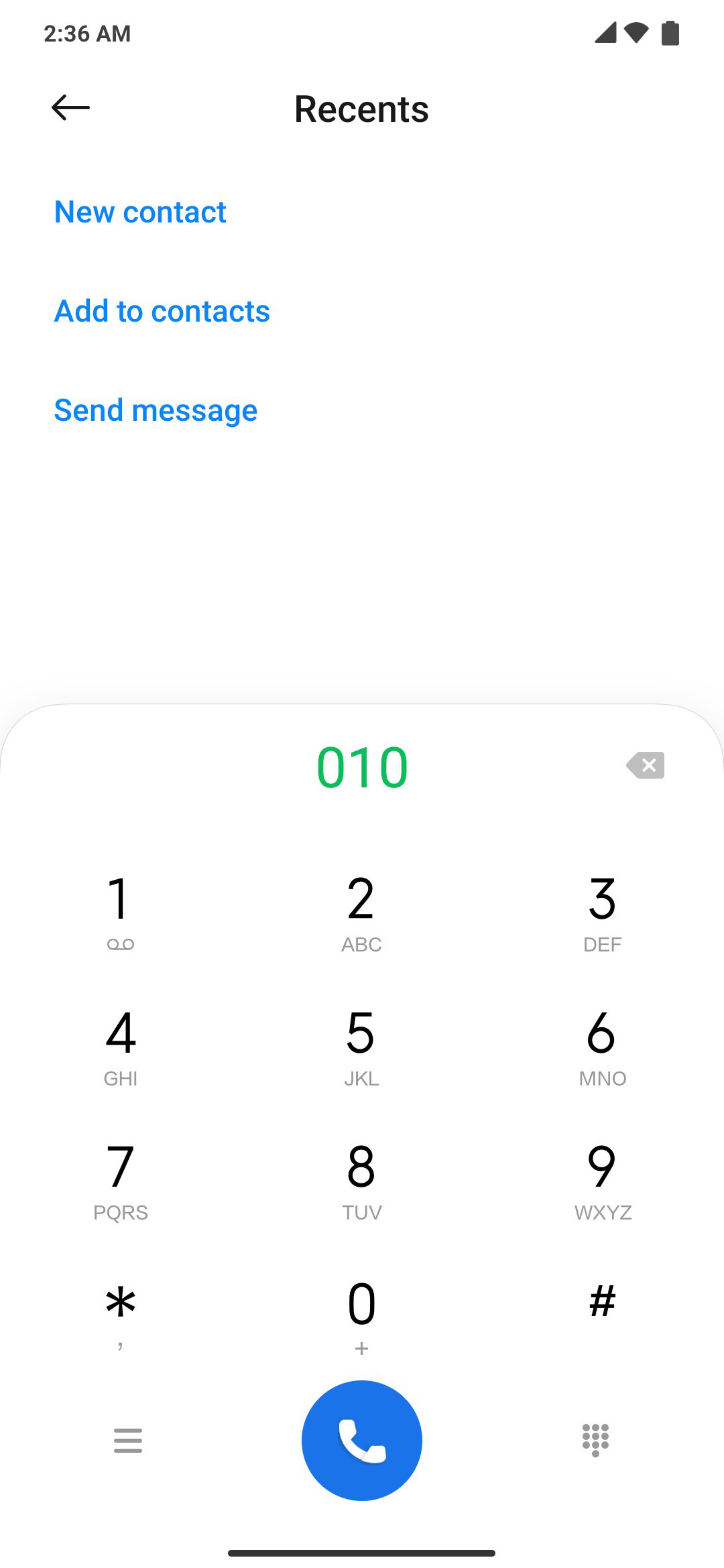Open the hamburger menu

pos(128,1441)
